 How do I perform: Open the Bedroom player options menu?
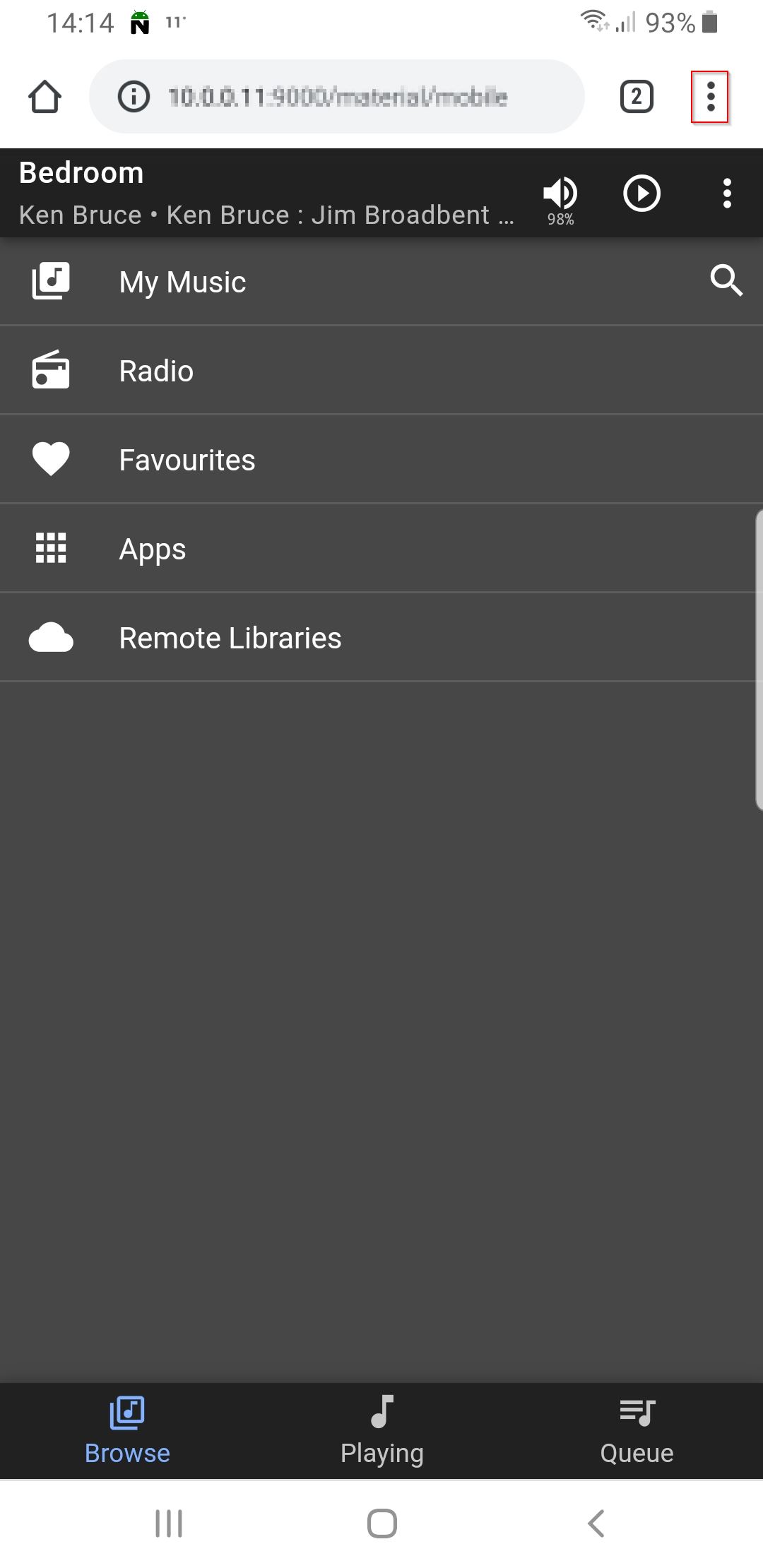(727, 194)
